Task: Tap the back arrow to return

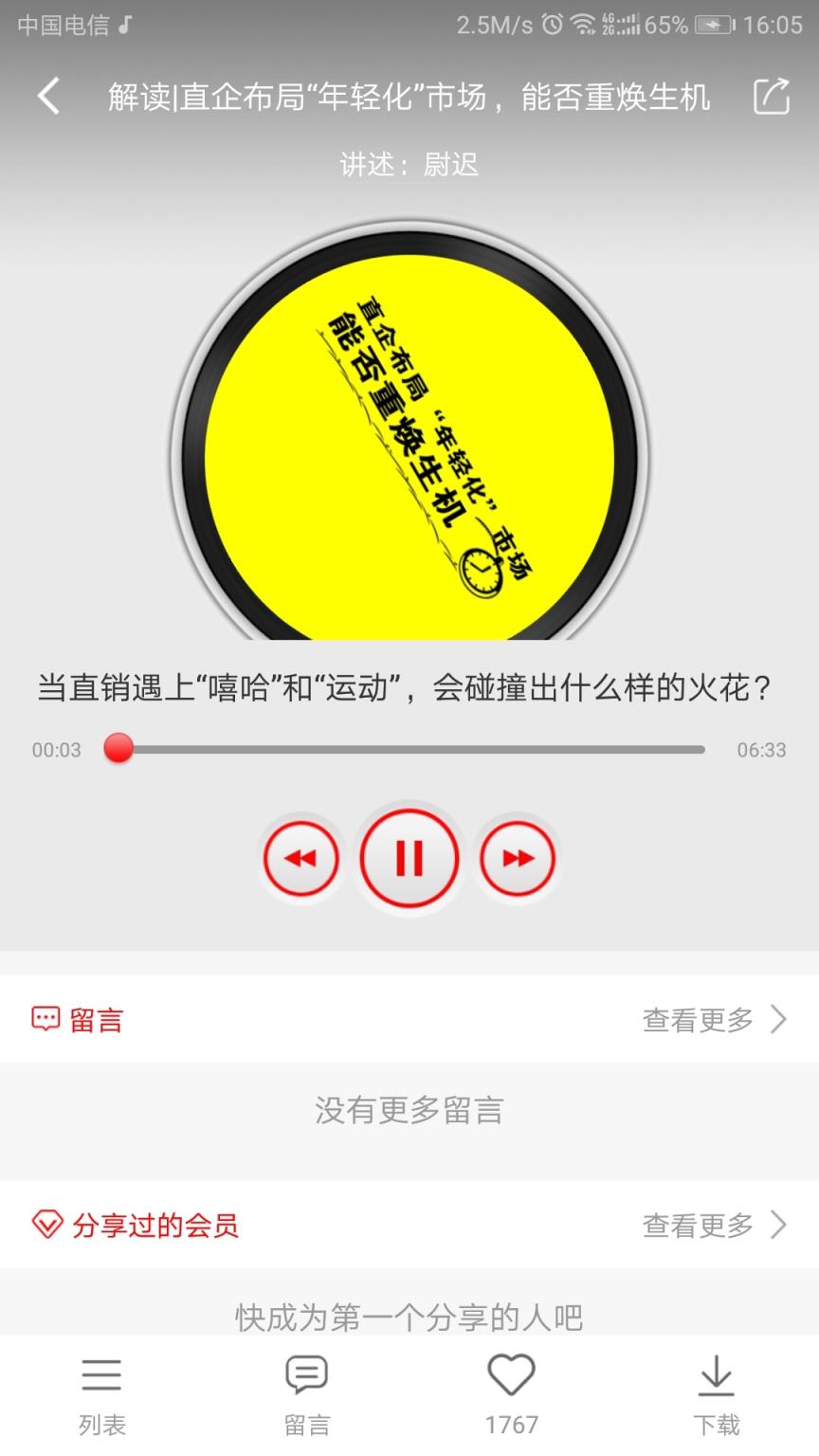Action: [x=47, y=98]
